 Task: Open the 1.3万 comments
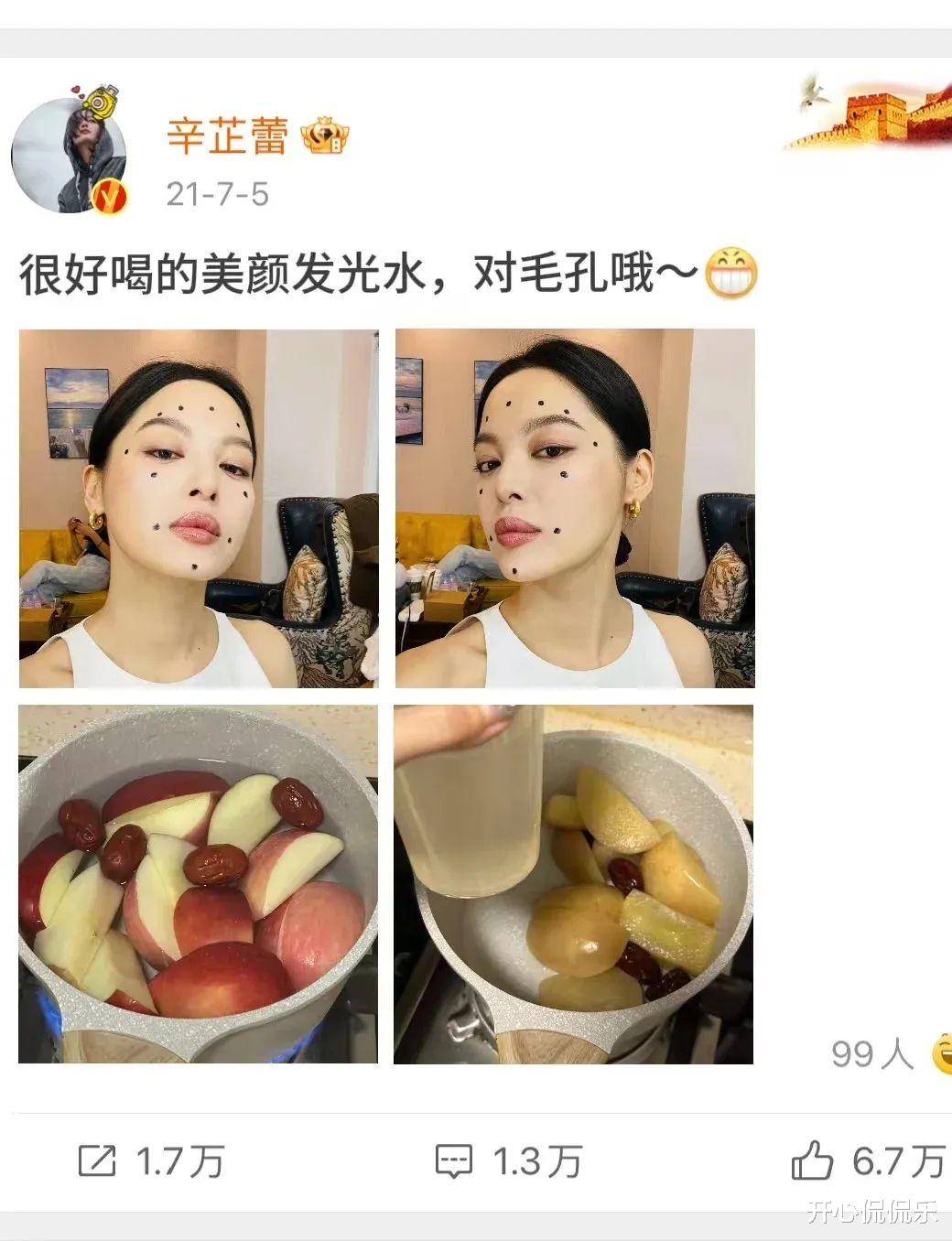tap(508, 1162)
